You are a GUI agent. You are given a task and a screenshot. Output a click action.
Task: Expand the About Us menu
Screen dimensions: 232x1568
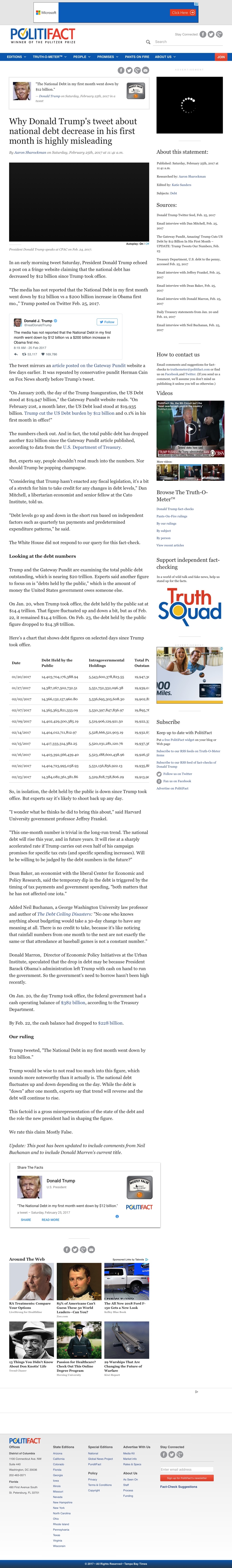164,57
